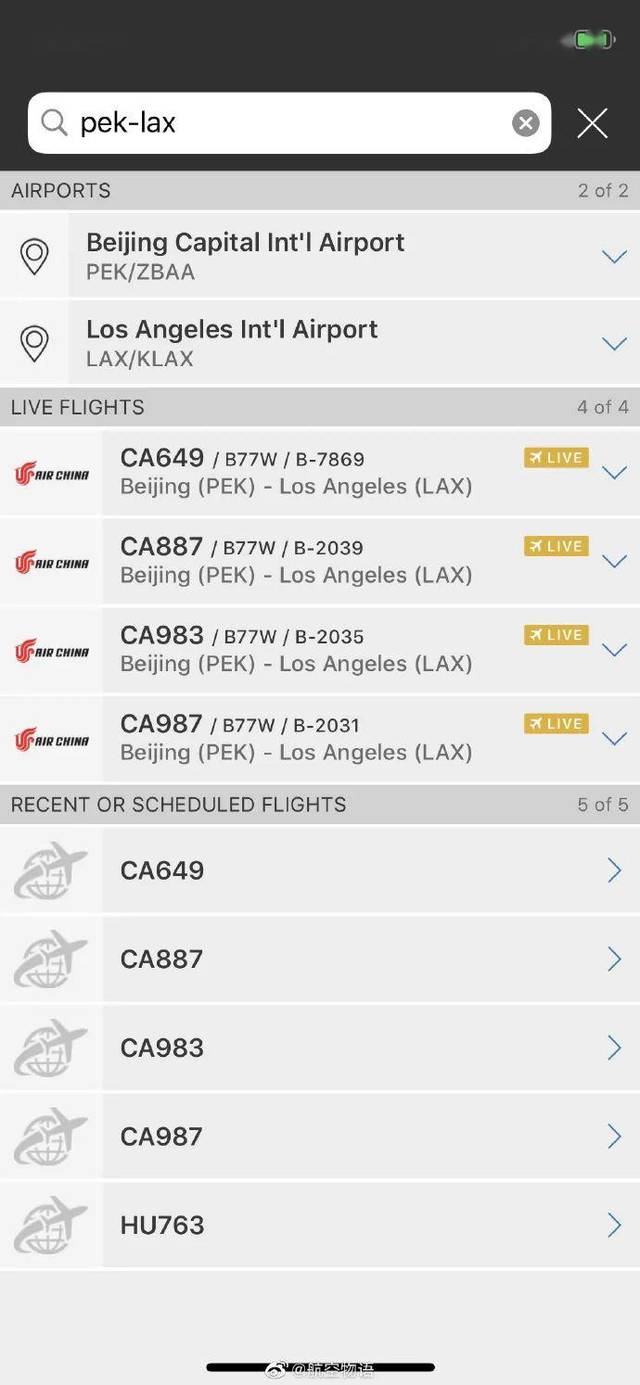This screenshot has height=1385, width=640.
Task: Open scheduled flight HU763
Action: (614, 1226)
